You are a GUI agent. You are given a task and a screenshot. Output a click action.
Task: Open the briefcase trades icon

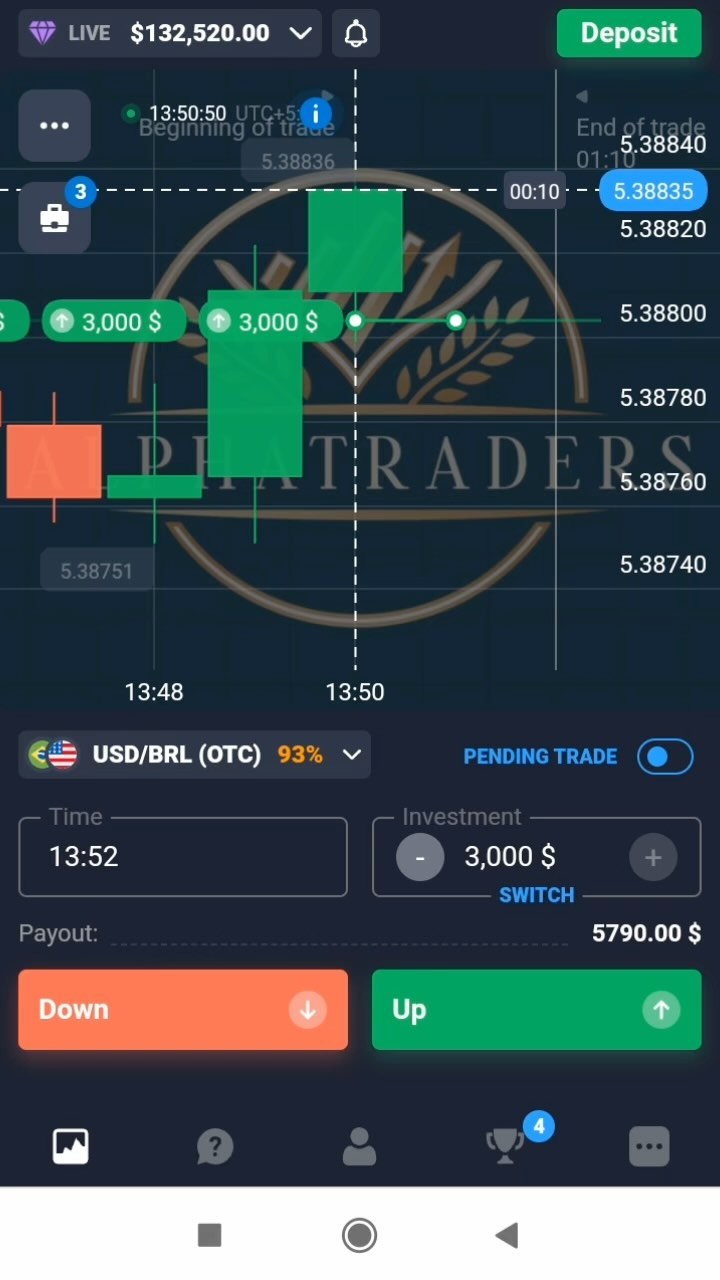coord(54,218)
